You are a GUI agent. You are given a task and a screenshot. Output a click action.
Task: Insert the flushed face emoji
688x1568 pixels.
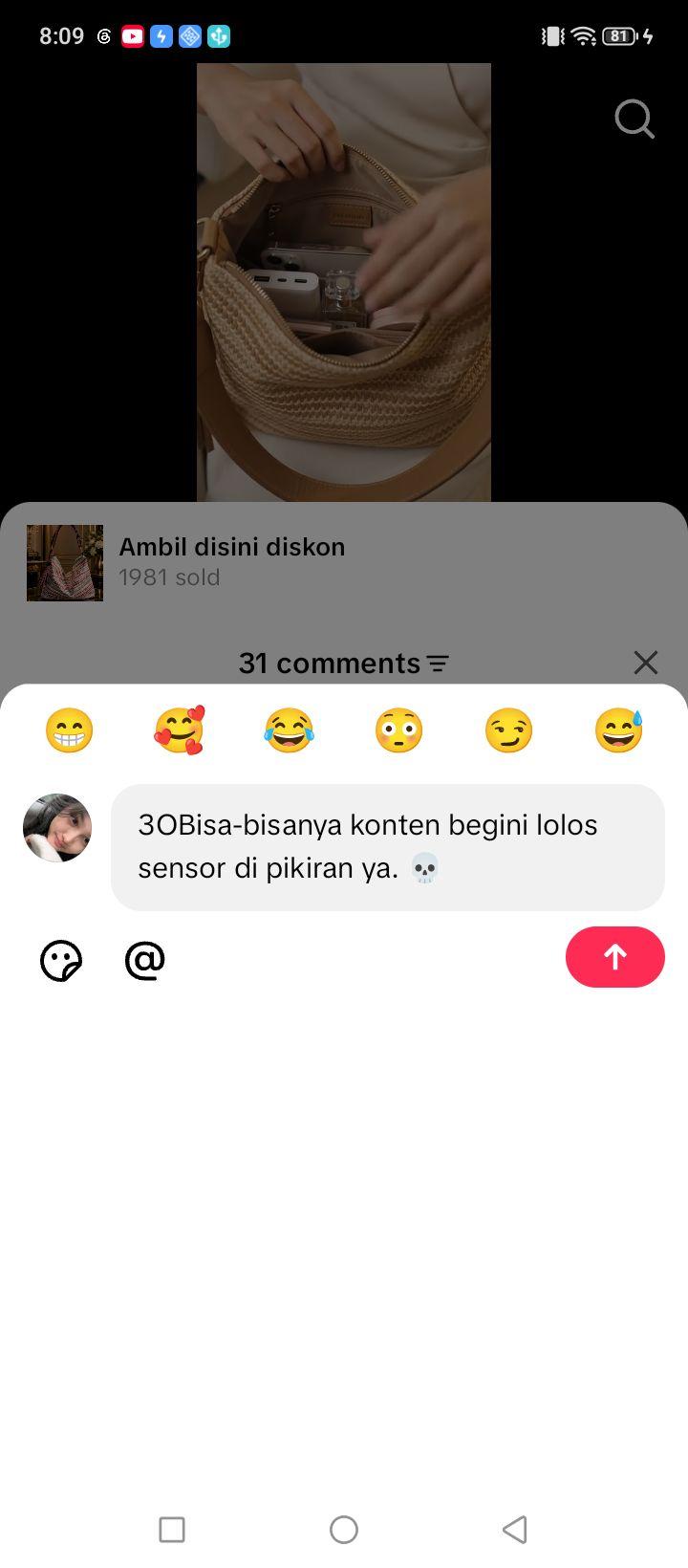coord(398,731)
